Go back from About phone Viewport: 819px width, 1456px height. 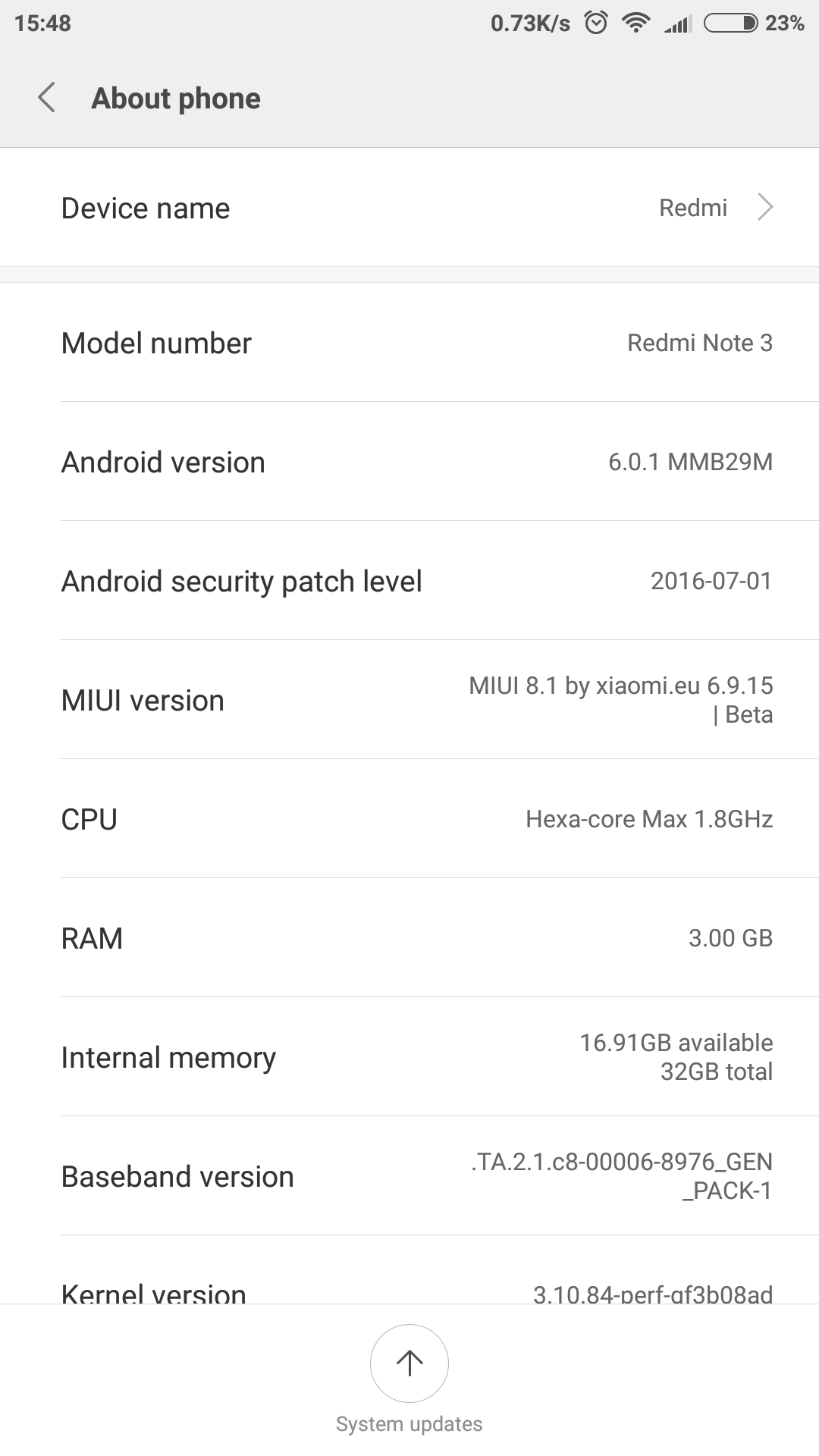[x=47, y=98]
